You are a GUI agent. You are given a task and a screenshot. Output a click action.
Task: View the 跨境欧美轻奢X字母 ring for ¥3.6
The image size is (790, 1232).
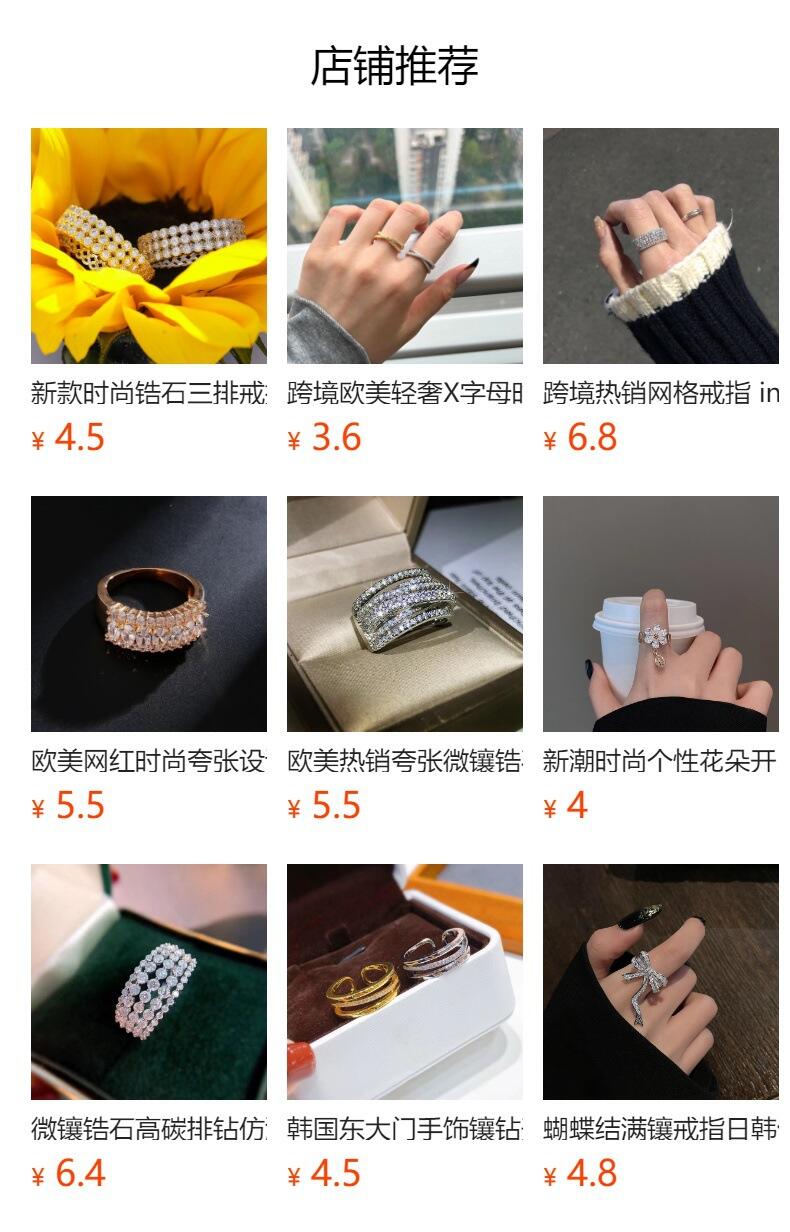405,246
